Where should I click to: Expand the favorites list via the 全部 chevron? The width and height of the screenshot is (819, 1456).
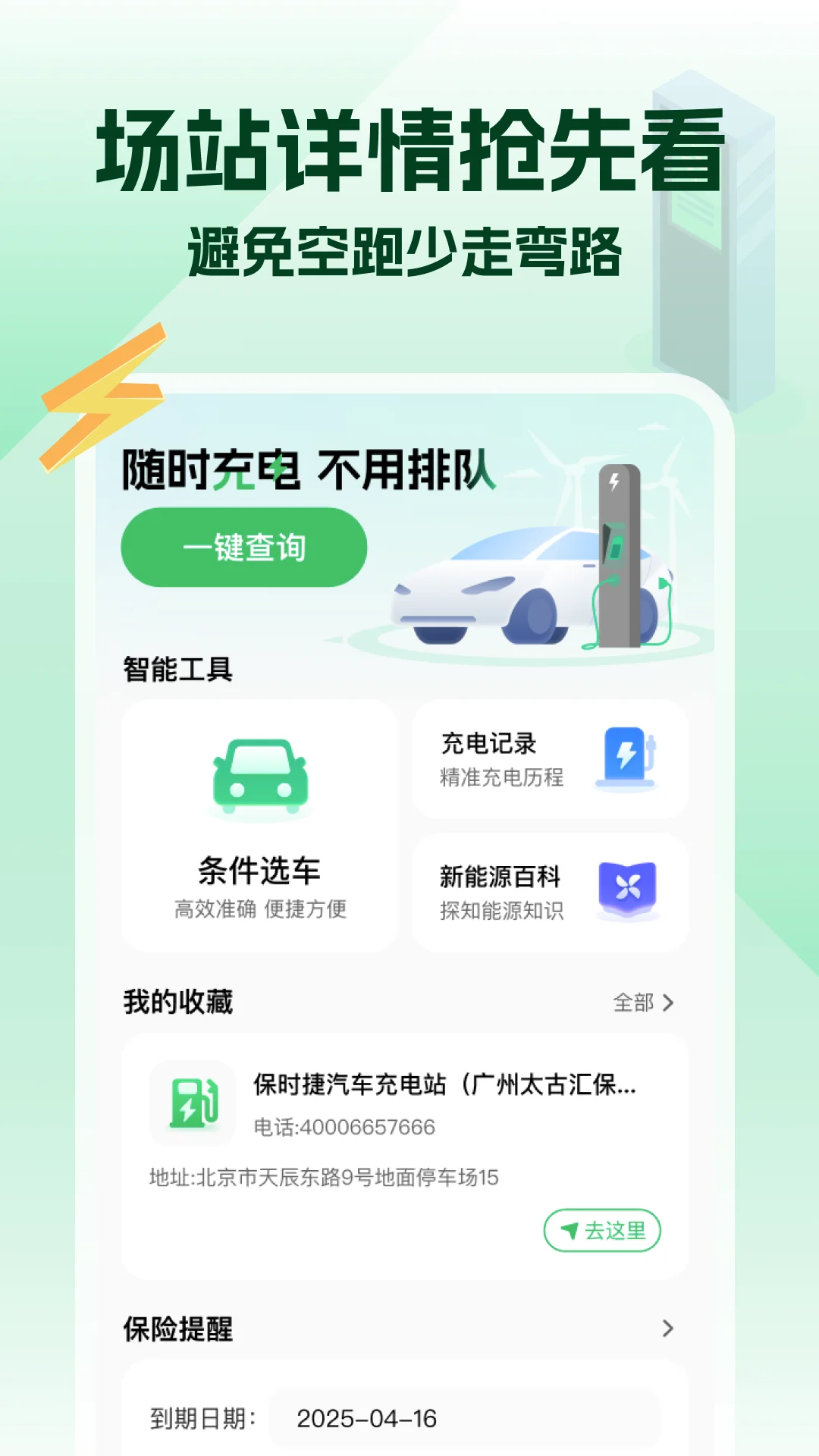[x=667, y=1003]
